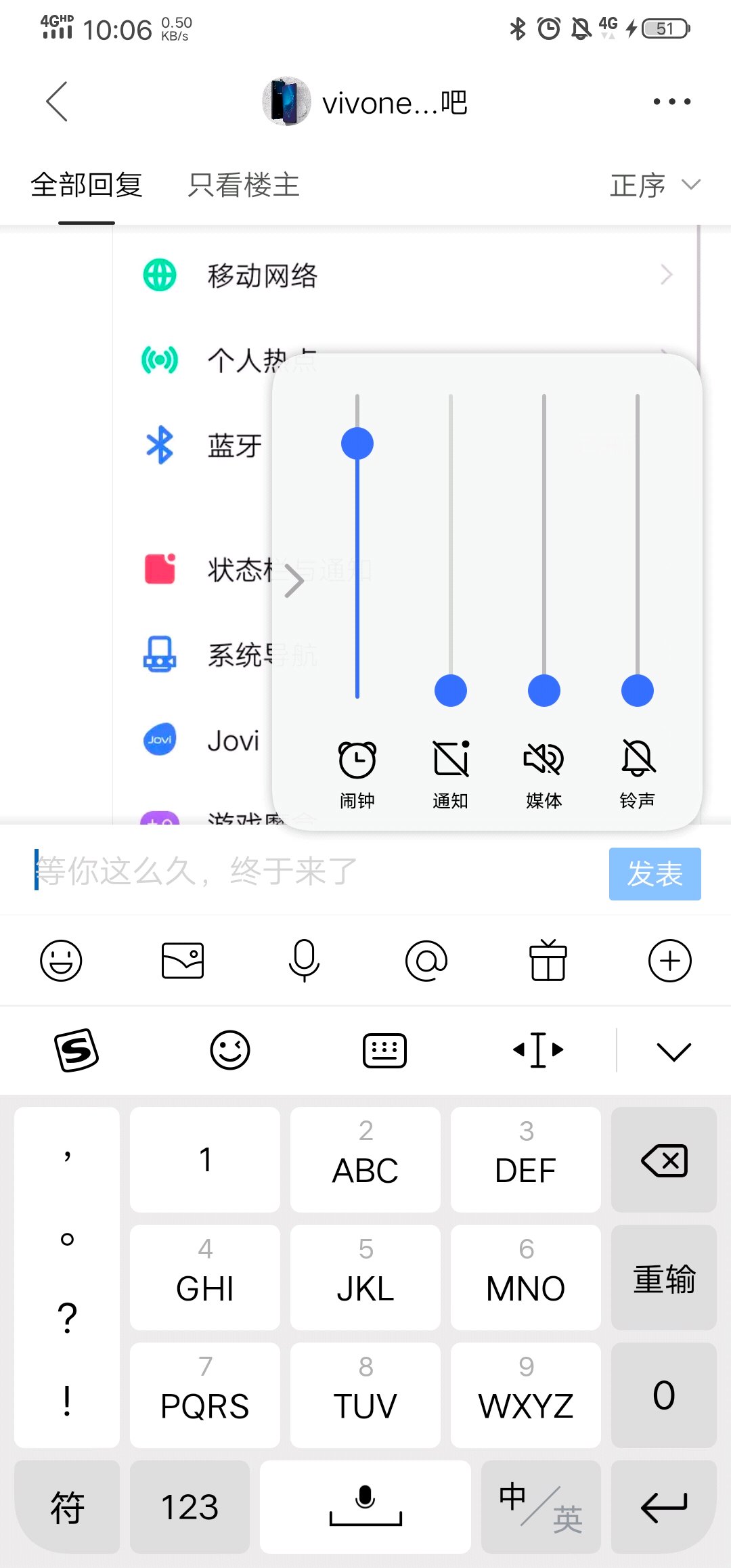Open the gift icon
The image size is (731, 1568).
pyautogui.click(x=548, y=960)
